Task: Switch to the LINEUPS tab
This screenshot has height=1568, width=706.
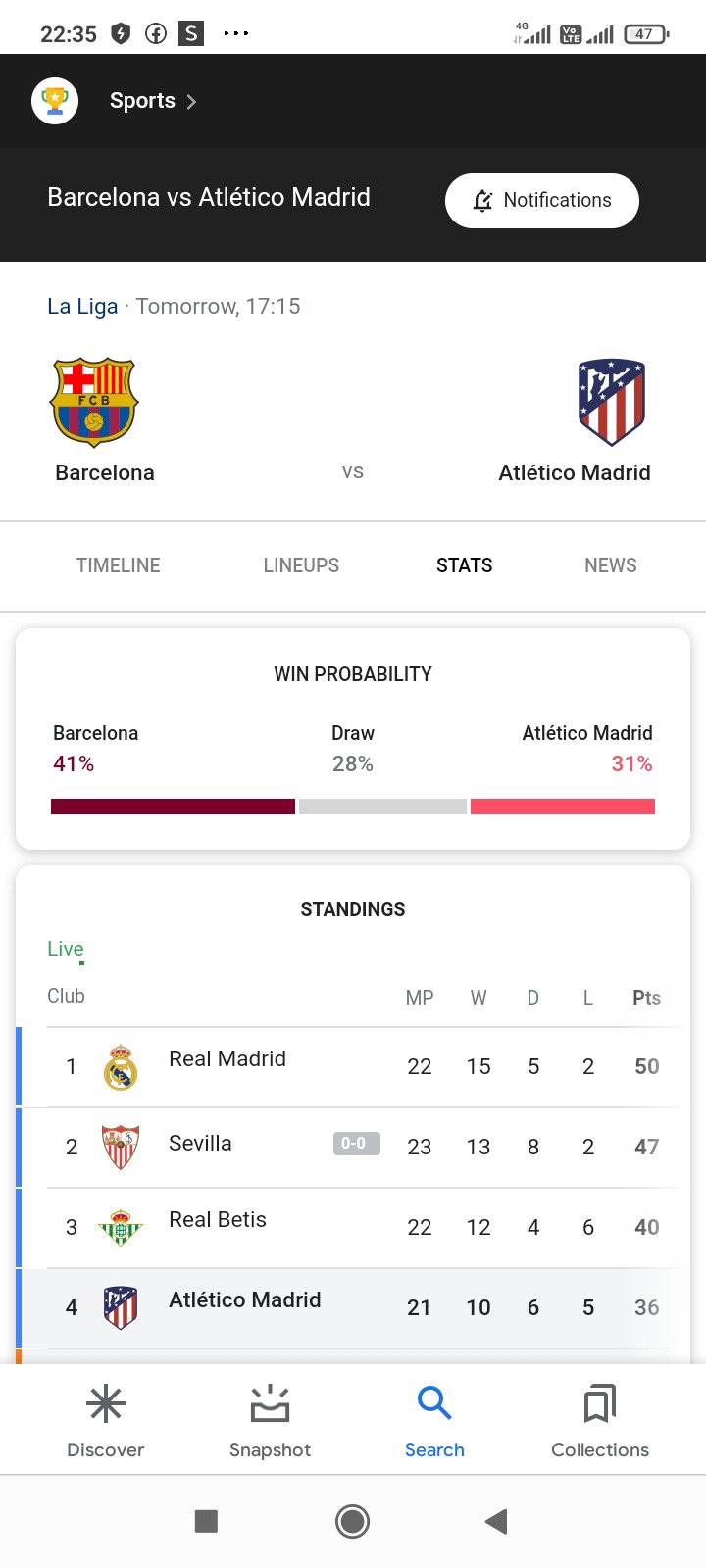Action: pos(301,565)
